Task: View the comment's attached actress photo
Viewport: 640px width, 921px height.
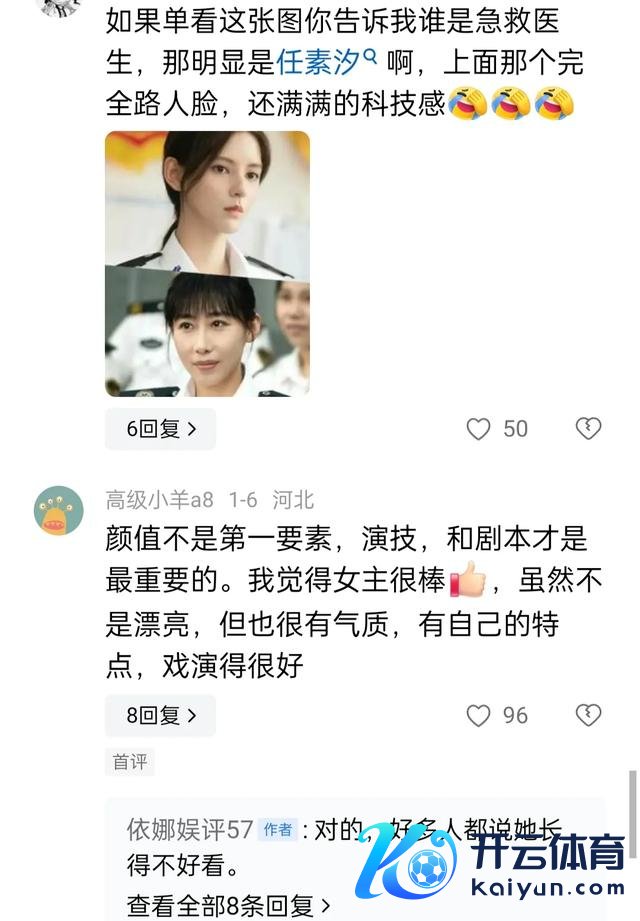Action: point(207,264)
